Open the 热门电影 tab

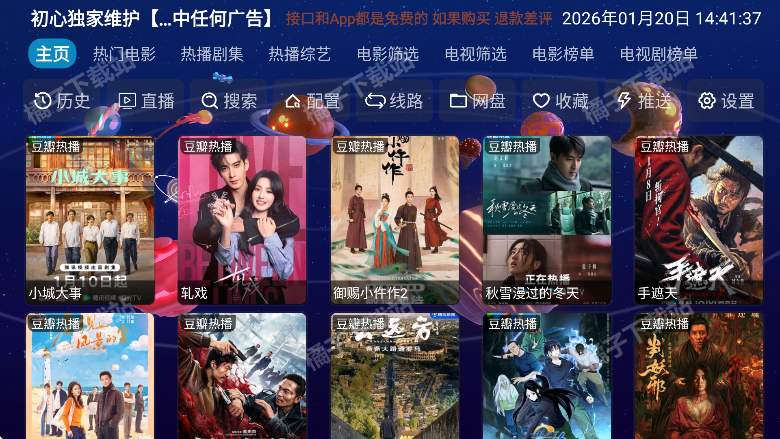pos(124,54)
